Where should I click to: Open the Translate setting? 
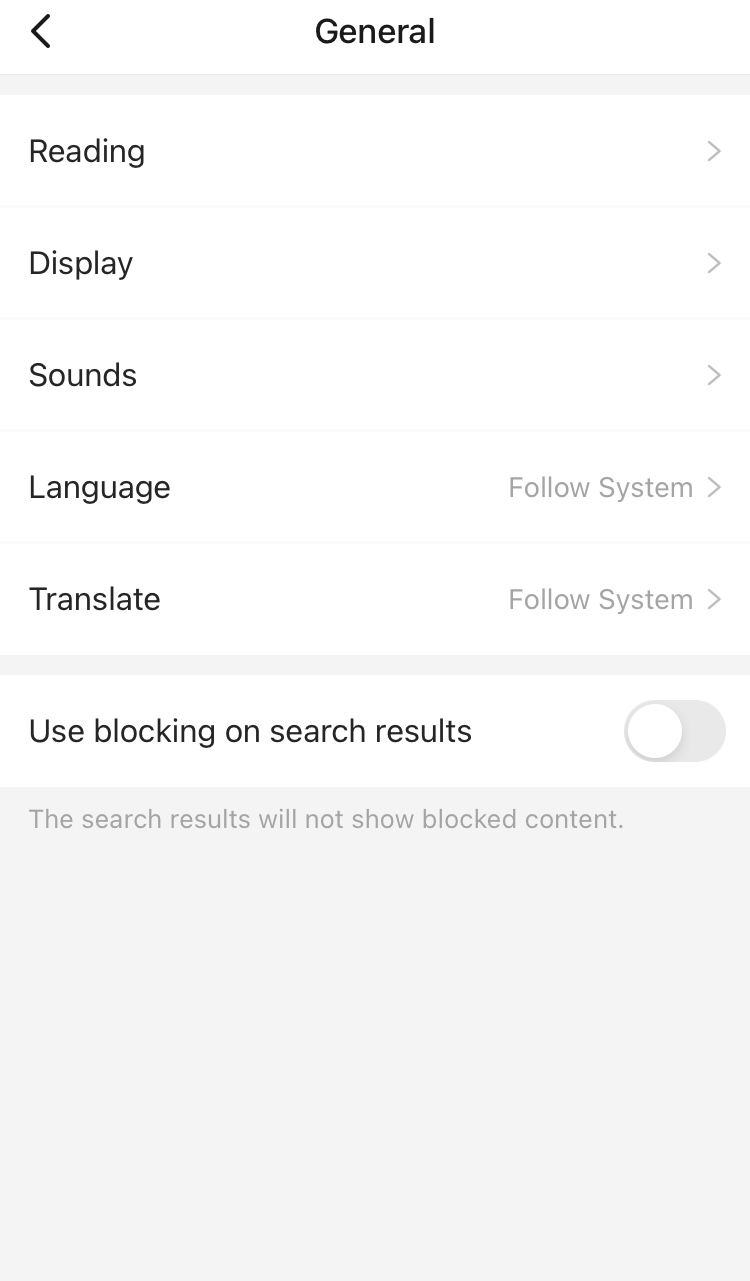pyautogui.click(x=375, y=599)
